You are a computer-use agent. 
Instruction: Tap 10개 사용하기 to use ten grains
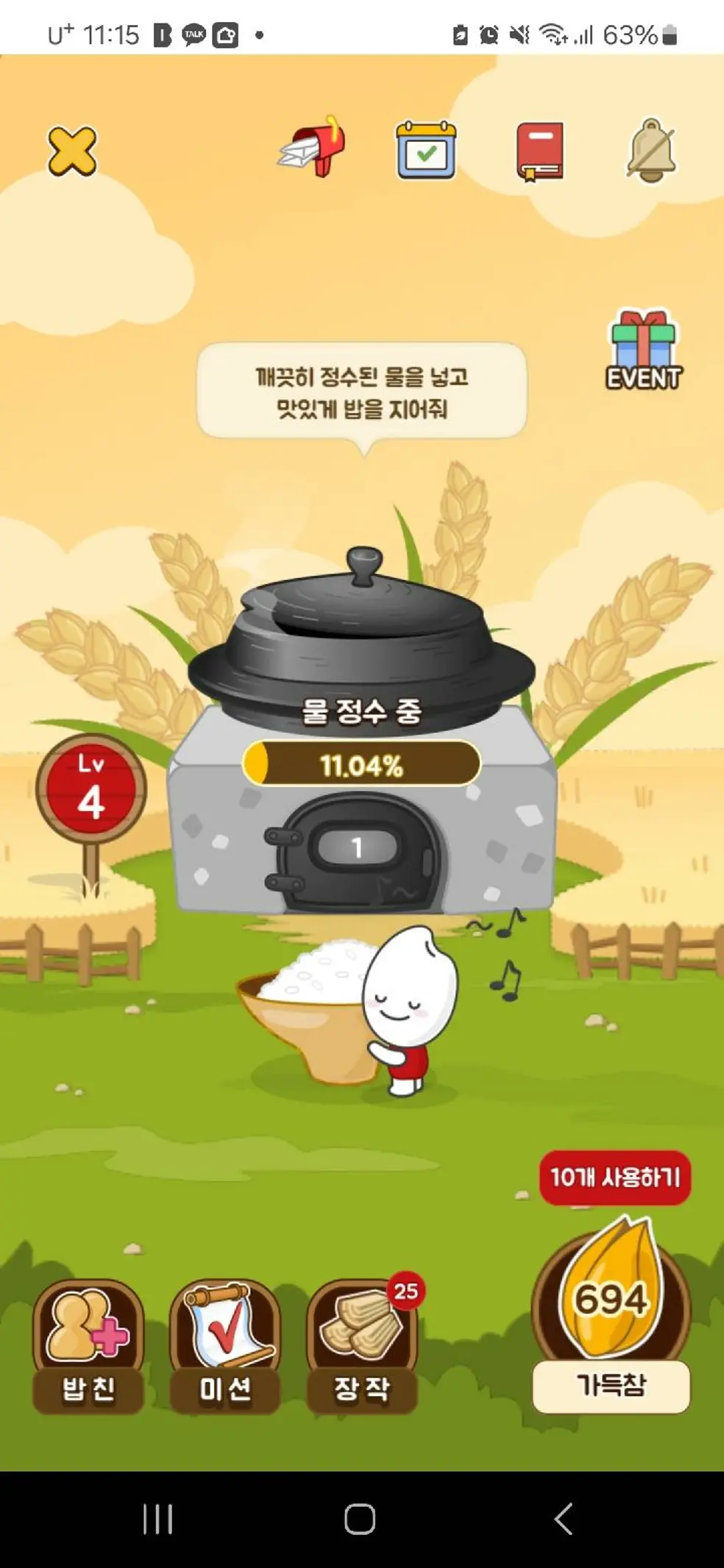[x=615, y=1177]
